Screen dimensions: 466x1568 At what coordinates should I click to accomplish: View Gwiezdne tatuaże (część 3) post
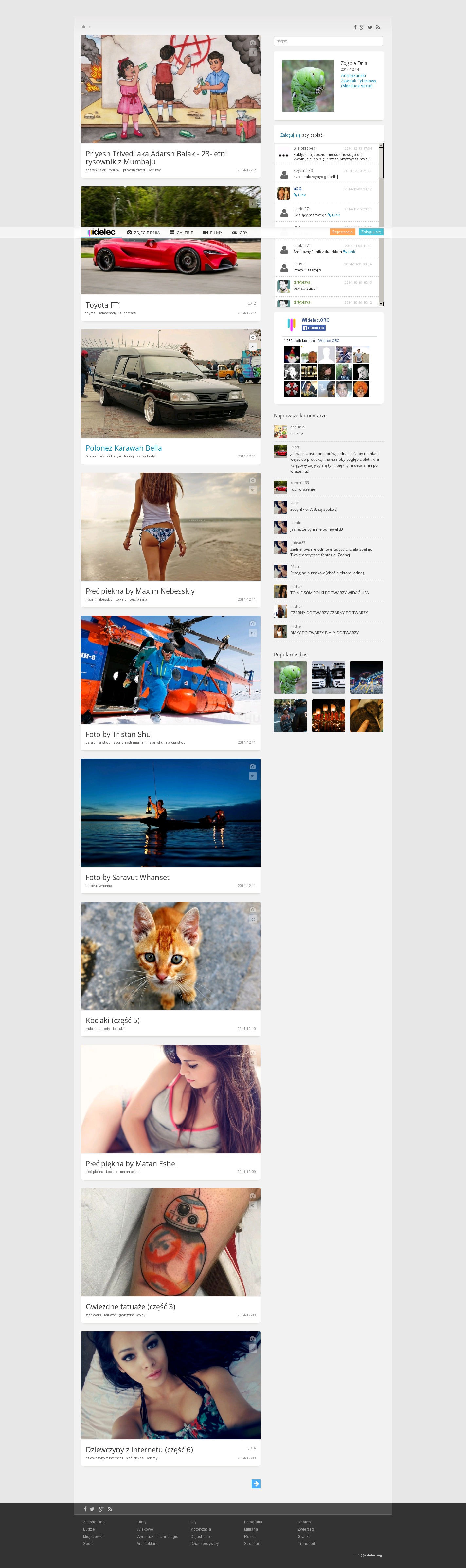(x=130, y=1306)
